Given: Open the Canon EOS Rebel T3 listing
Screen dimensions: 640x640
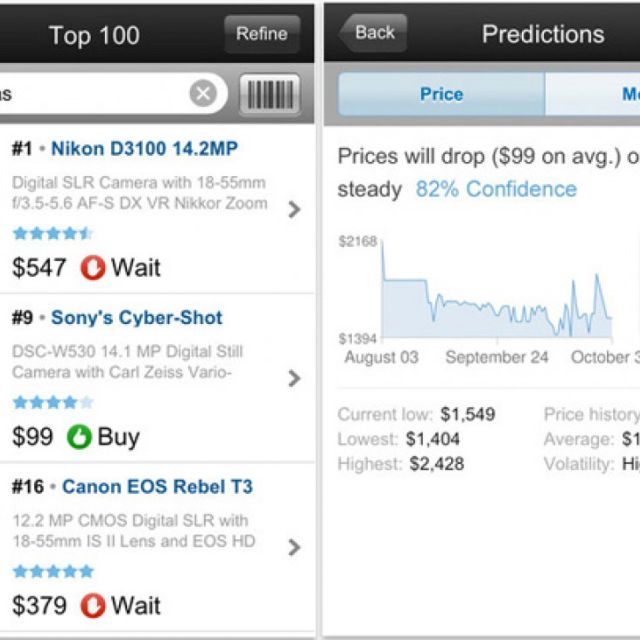Looking at the screenshot, I should [x=156, y=487].
